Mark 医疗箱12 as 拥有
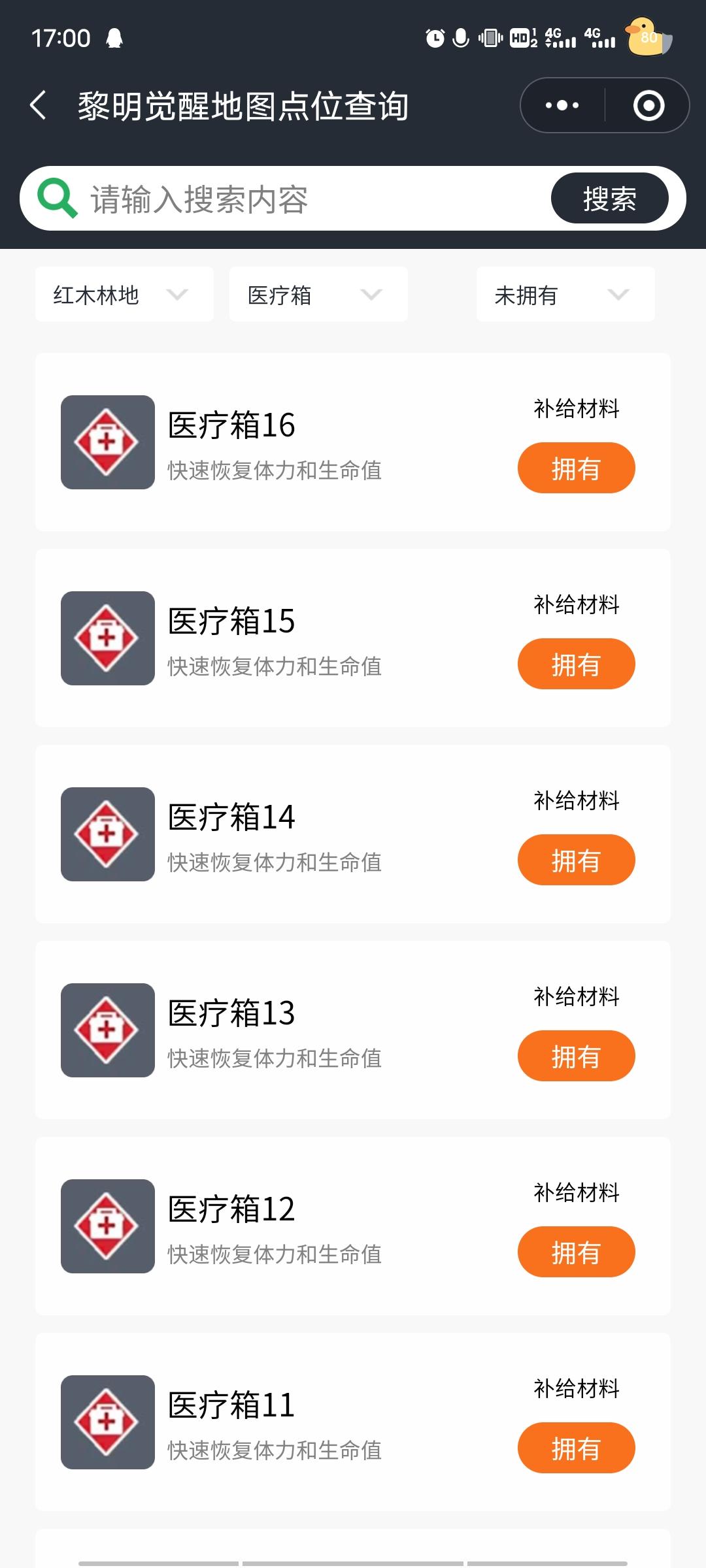The height and width of the screenshot is (1568, 706). click(576, 1252)
